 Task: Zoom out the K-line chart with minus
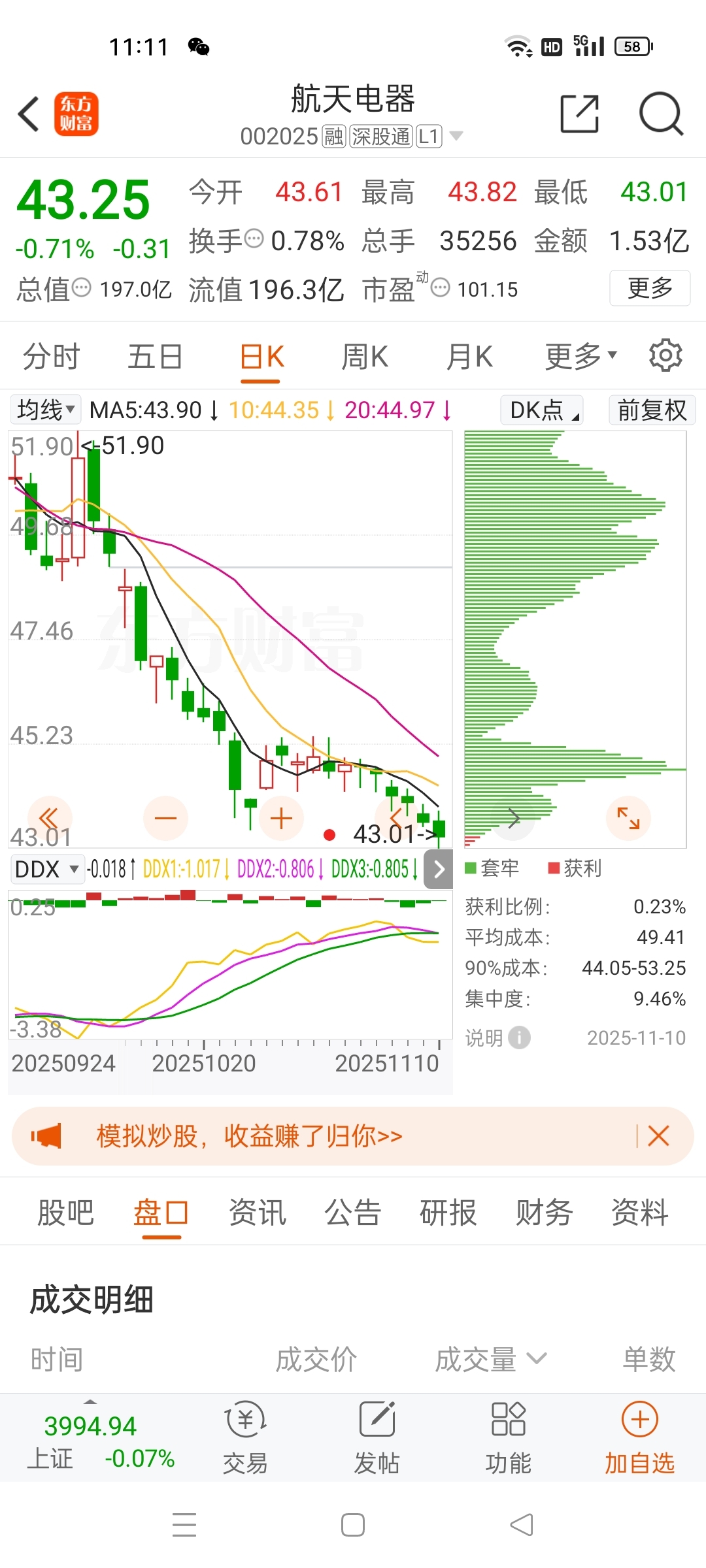coord(165,818)
